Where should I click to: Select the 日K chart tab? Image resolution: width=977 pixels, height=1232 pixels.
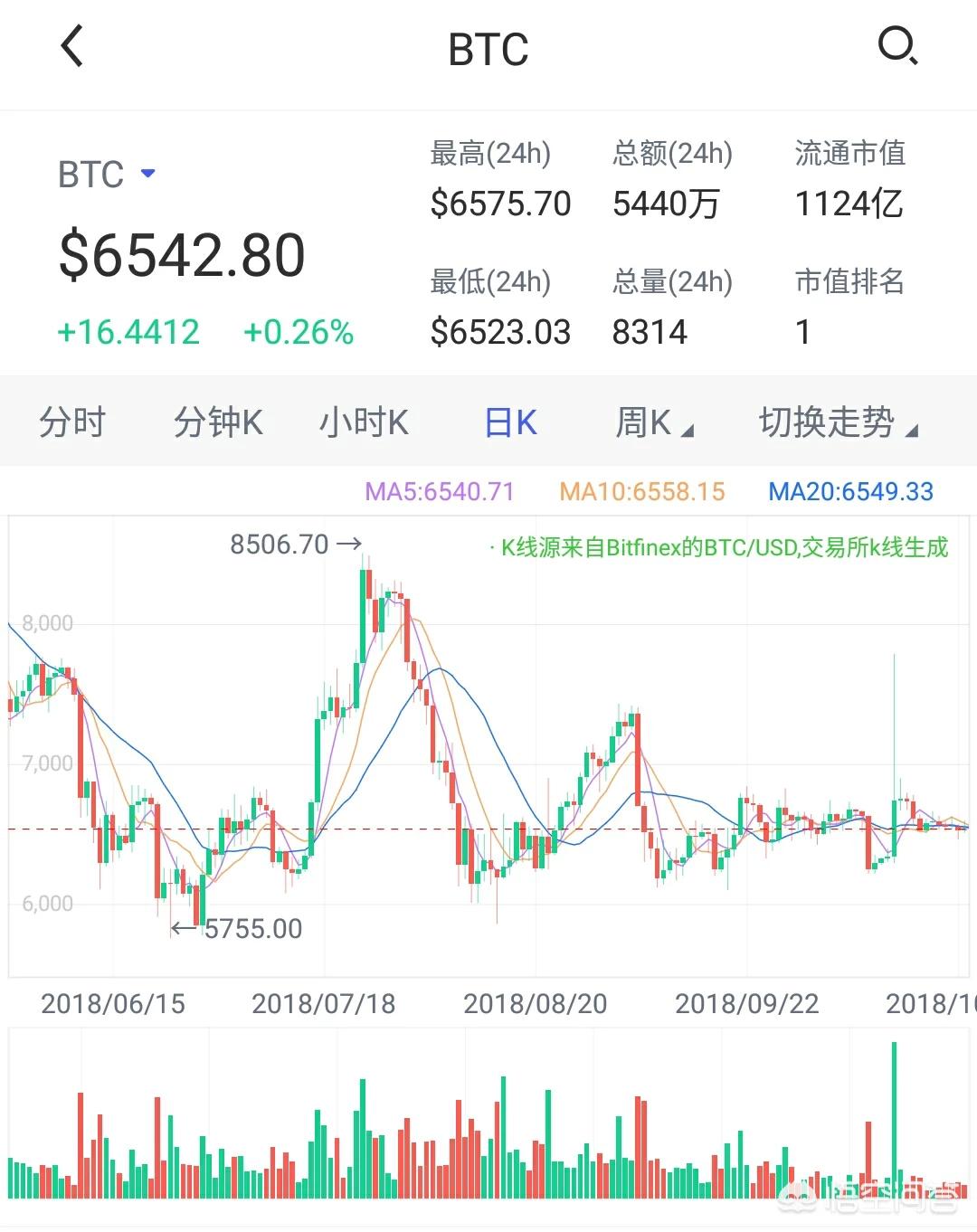[511, 422]
